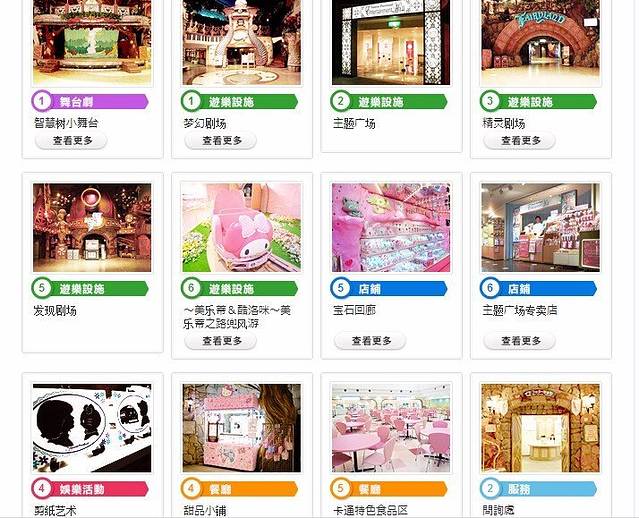Screen dimensions: 639x518
Task: Tap 查看更多 under 宝石回廊
Action: (370, 341)
